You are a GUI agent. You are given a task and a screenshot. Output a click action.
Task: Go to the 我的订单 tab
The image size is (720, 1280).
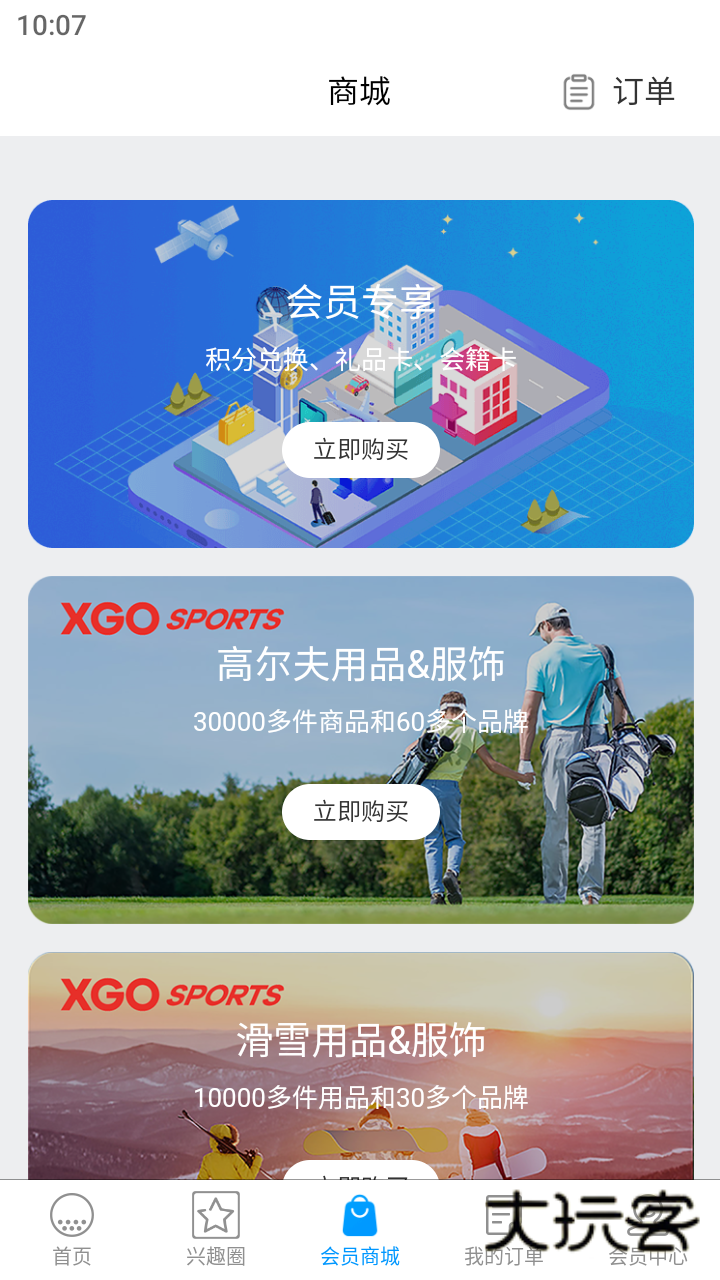click(x=503, y=1230)
